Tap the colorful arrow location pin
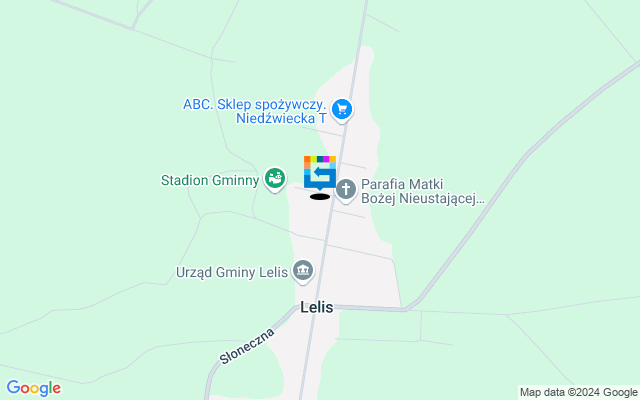Image resolution: width=640 pixels, height=400 pixels. click(x=320, y=172)
